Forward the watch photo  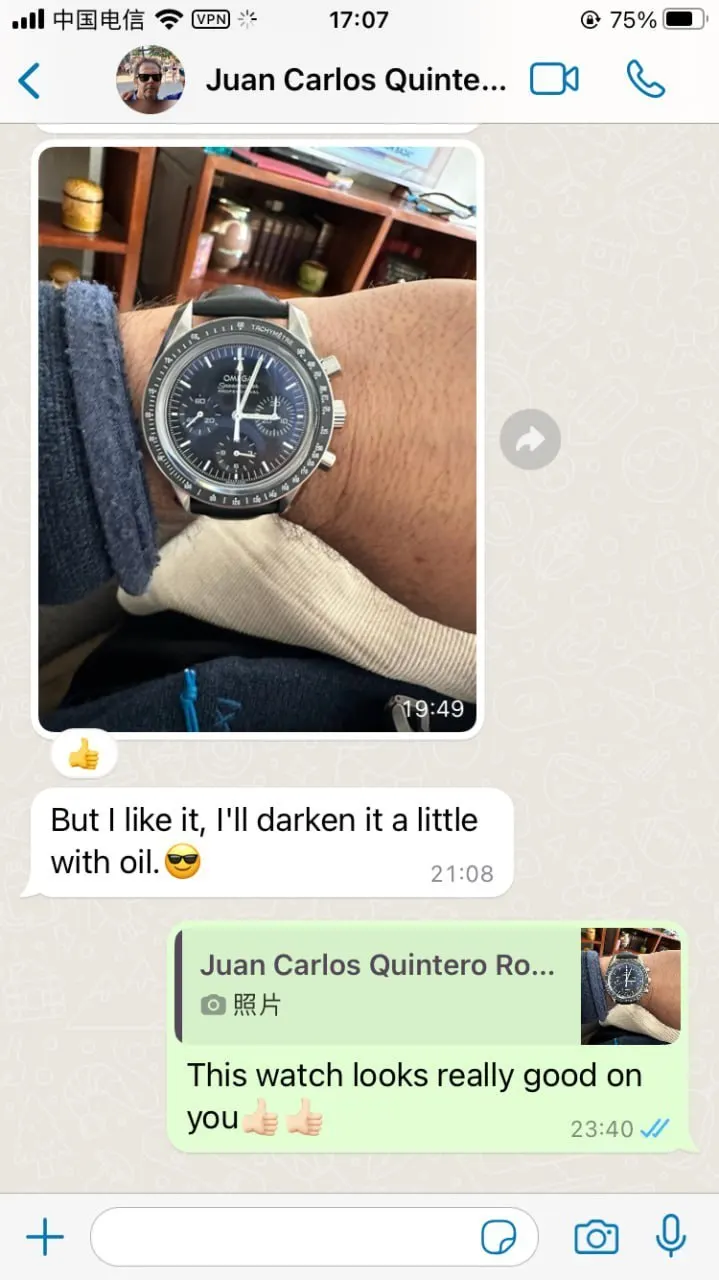[530, 439]
